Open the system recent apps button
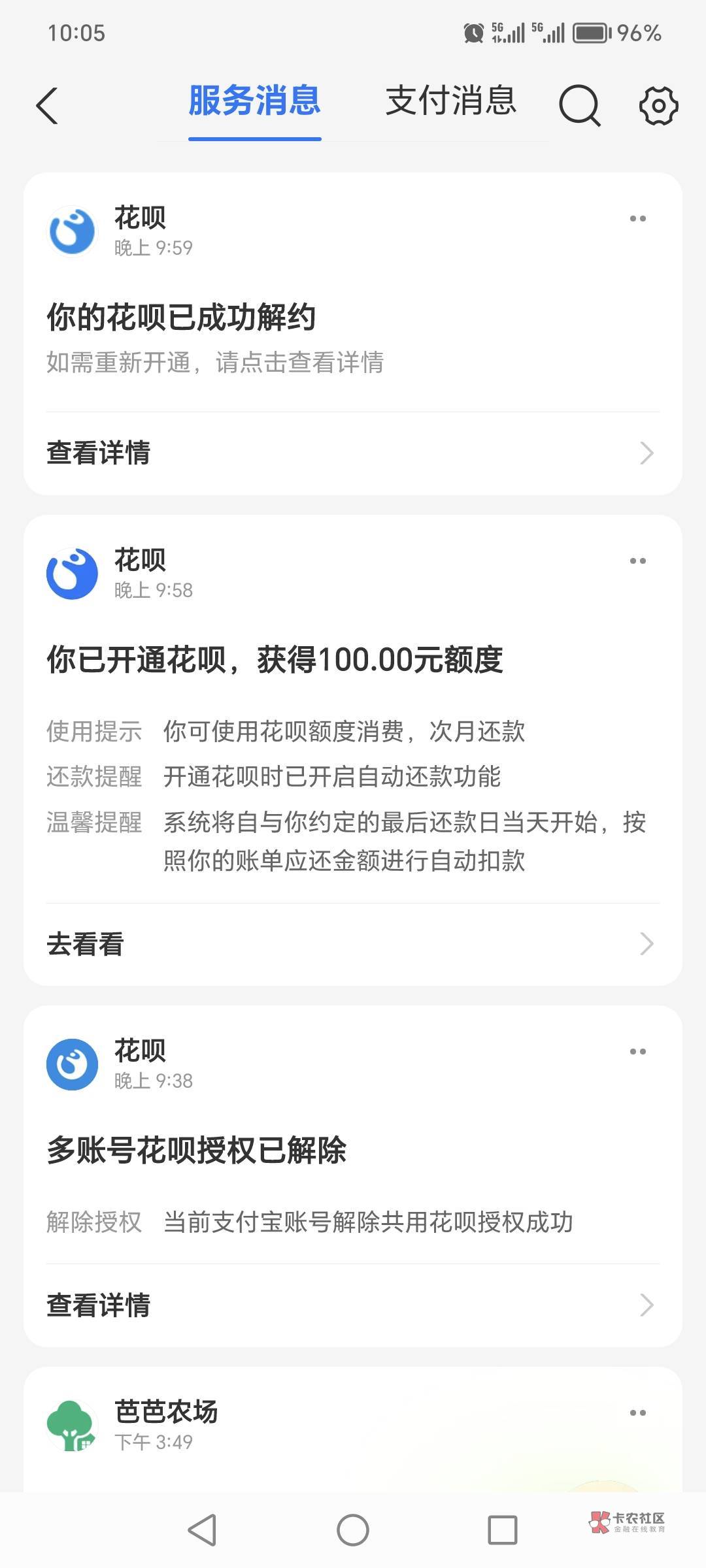This screenshot has height=1568, width=706. point(503,1530)
